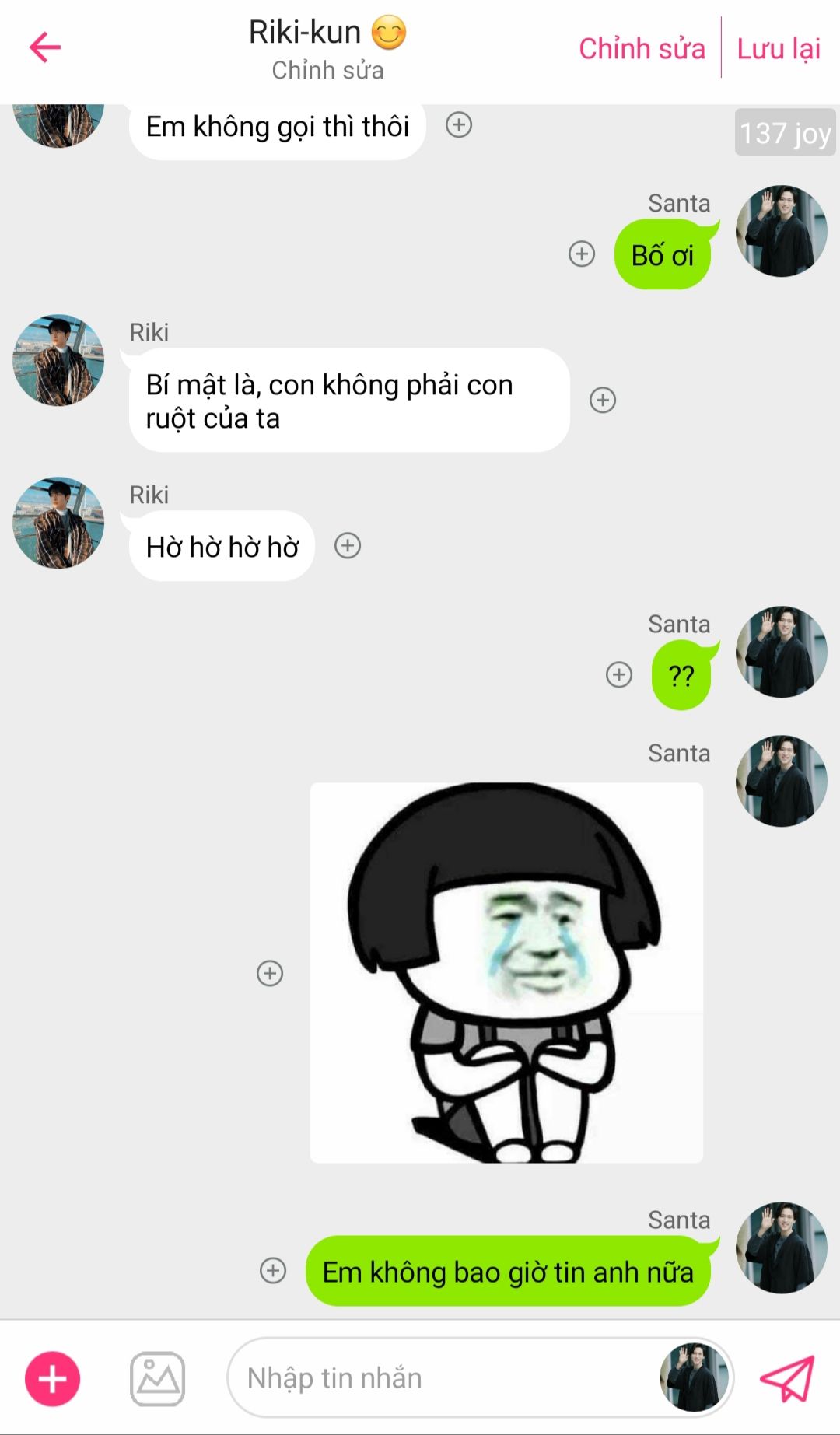The height and width of the screenshot is (1435, 840).
Task: Tap plus beside "Bí mật là, con không phải" message
Action: (603, 400)
